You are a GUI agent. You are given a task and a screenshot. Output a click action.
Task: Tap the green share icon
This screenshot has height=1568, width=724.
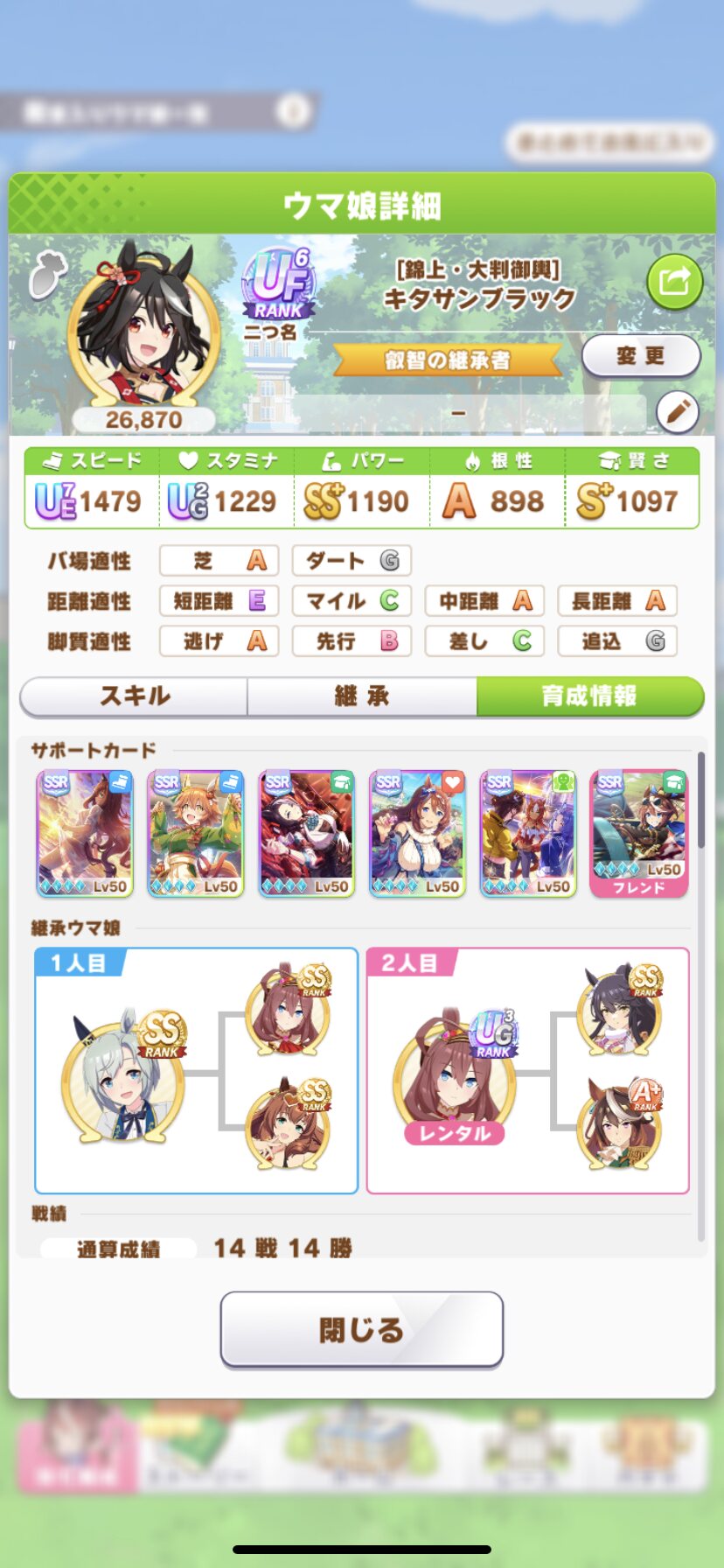pos(674,282)
